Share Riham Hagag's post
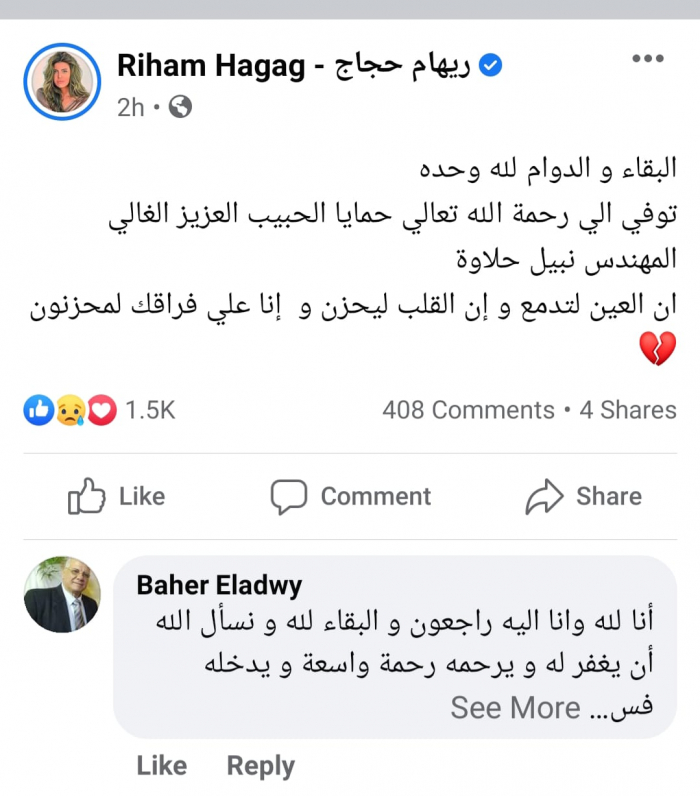The image size is (700, 796). [584, 496]
